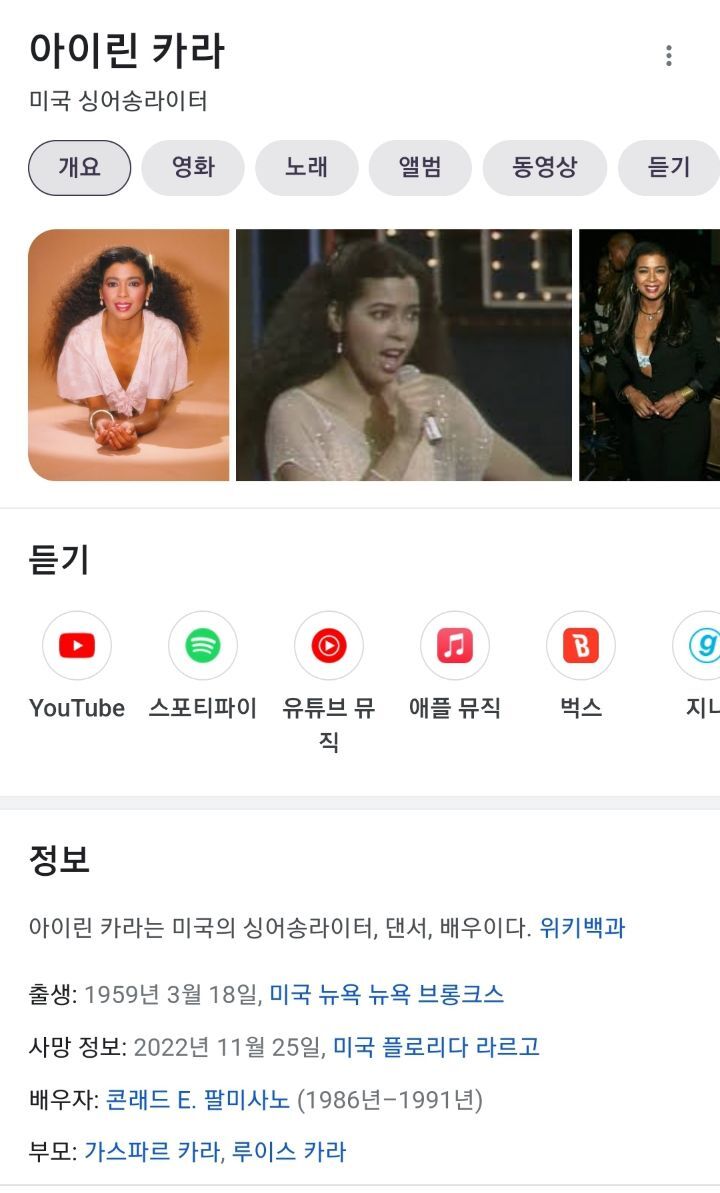
Task: View the photo of her singing with microphone
Action: pyautogui.click(x=404, y=355)
